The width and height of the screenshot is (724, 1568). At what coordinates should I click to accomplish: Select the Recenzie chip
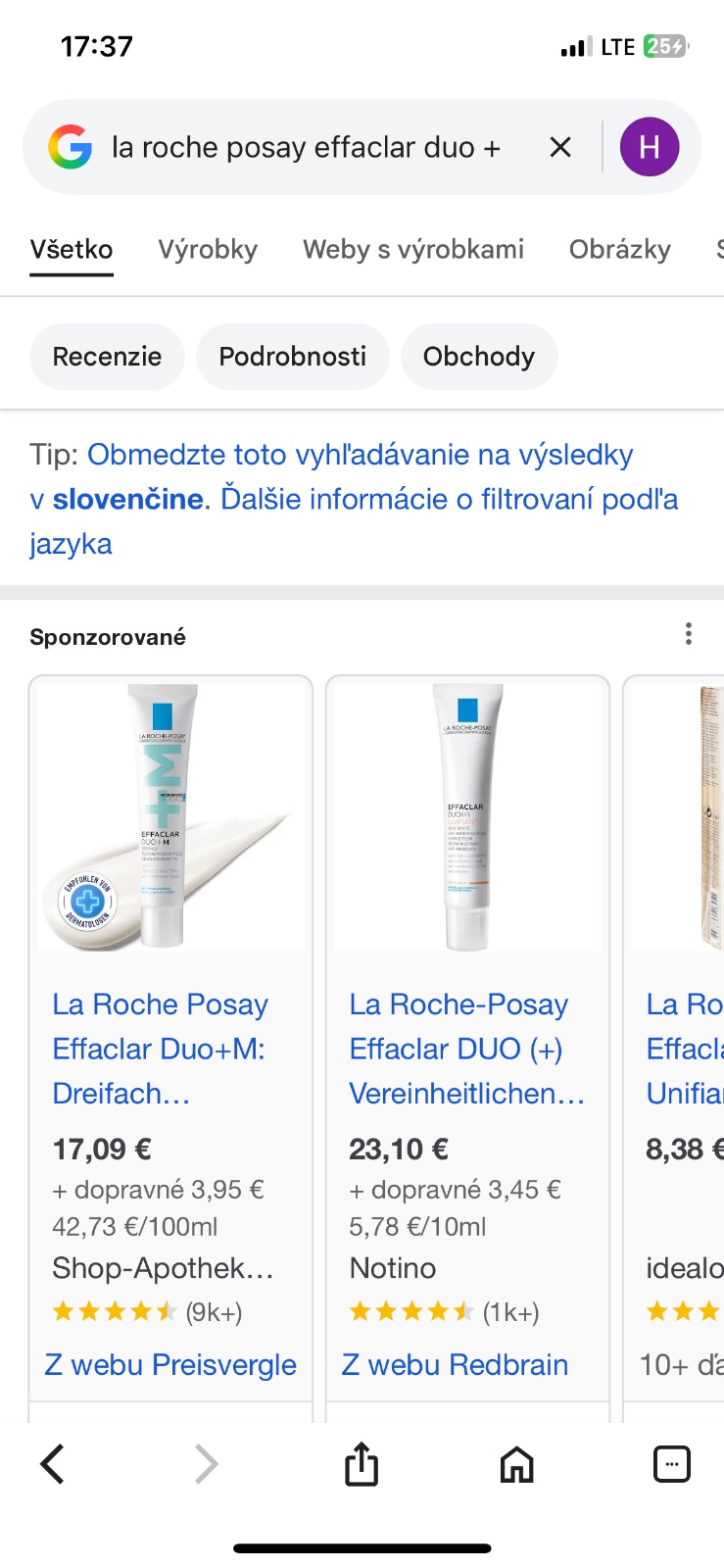[107, 357]
